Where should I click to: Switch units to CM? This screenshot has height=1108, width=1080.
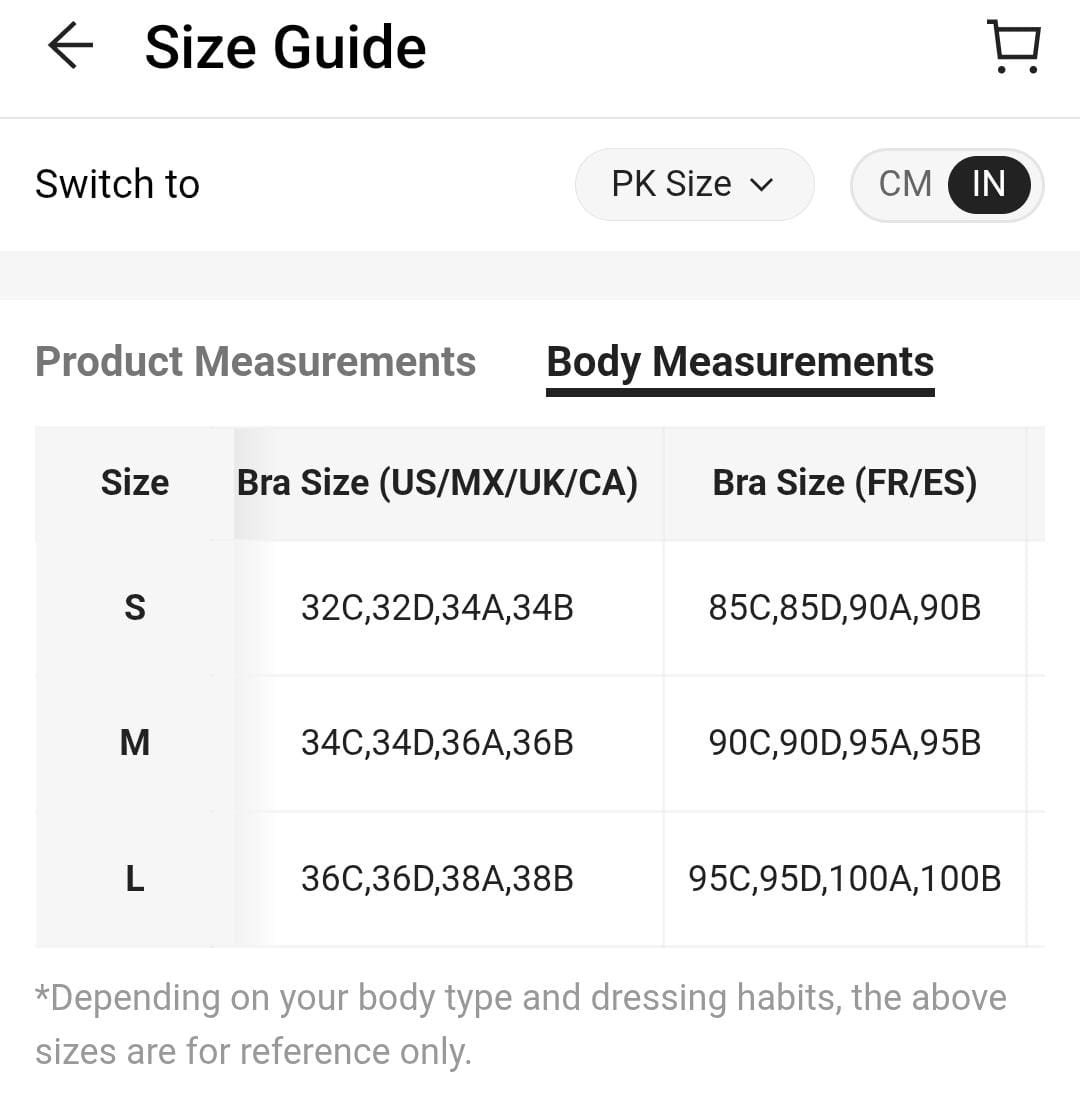point(905,184)
